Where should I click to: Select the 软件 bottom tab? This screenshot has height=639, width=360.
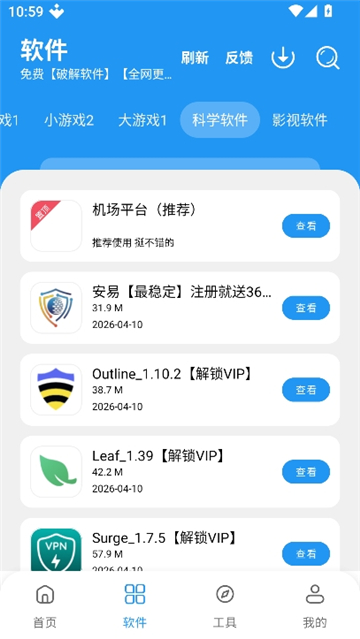(135, 606)
